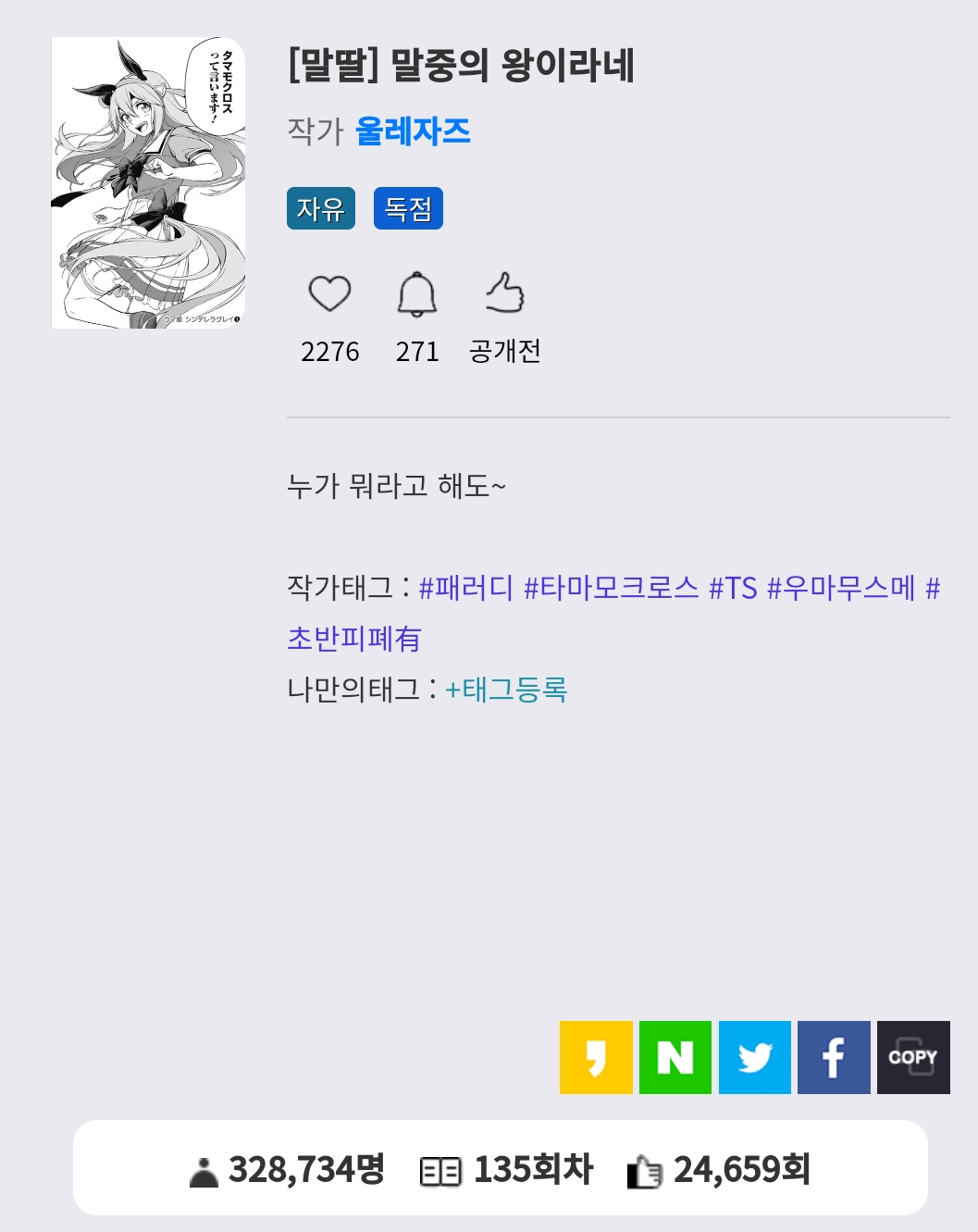Add this novel to favorites with heart
Image resolution: width=978 pixels, height=1232 pixels.
(x=329, y=294)
